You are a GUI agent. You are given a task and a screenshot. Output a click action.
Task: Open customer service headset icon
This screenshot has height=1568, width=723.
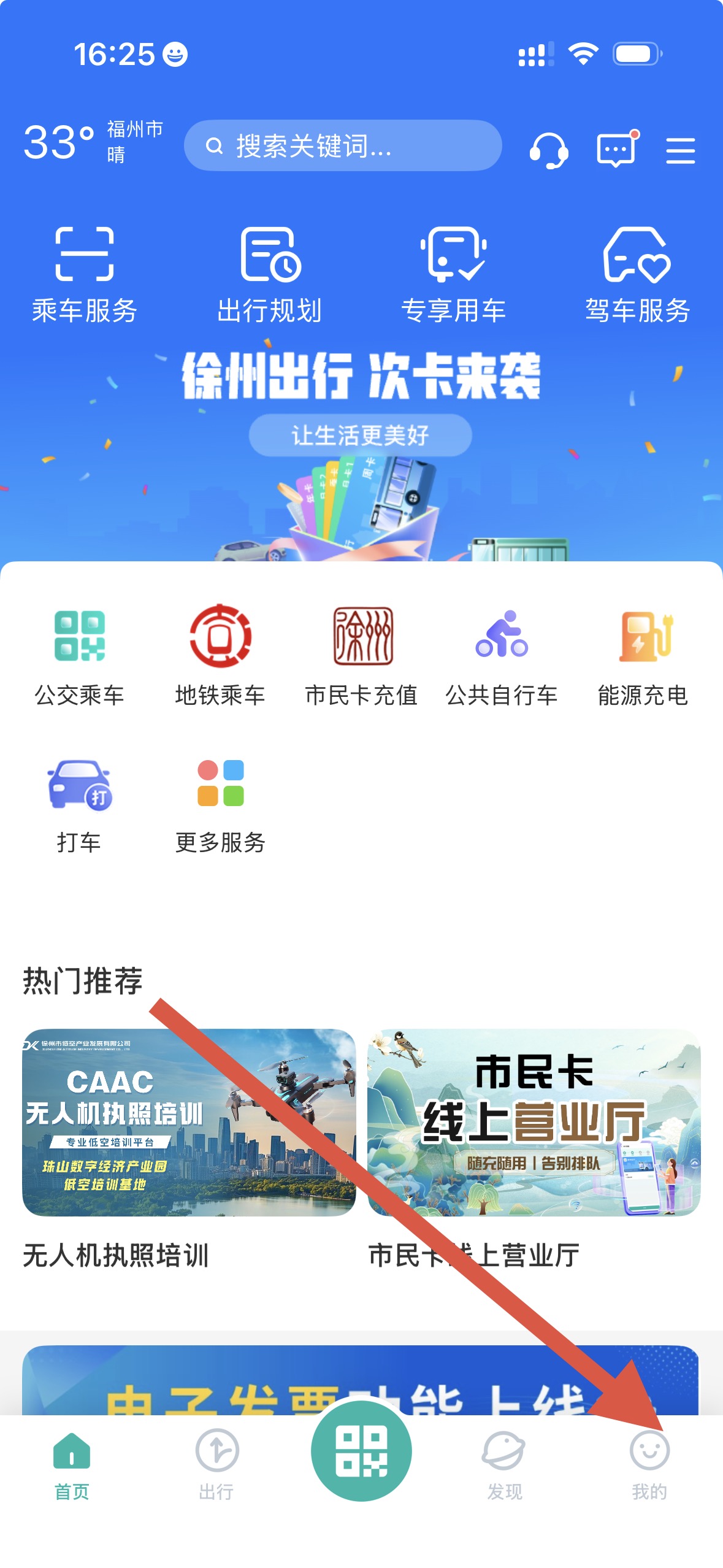[548, 150]
